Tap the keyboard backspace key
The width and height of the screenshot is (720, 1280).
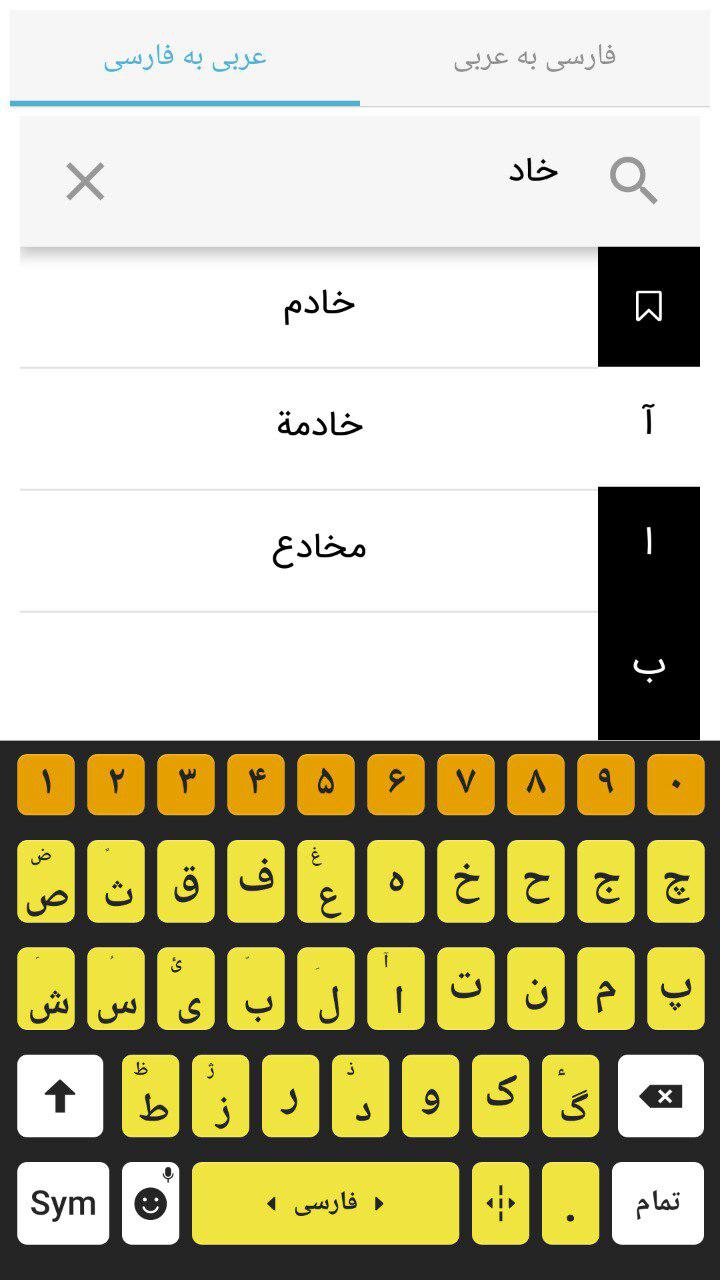660,1096
